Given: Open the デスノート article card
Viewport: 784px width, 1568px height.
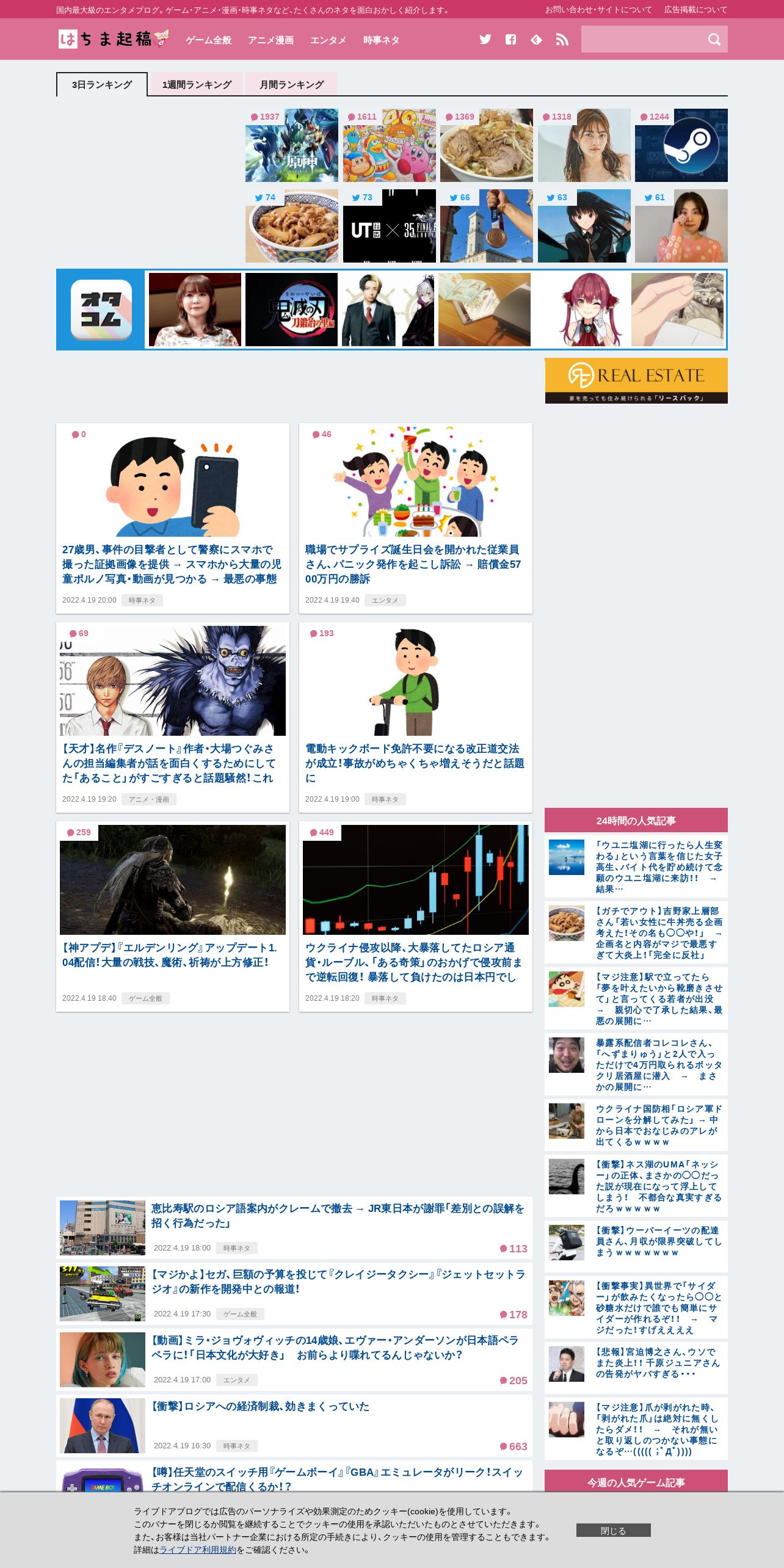Looking at the screenshot, I should point(173,717).
